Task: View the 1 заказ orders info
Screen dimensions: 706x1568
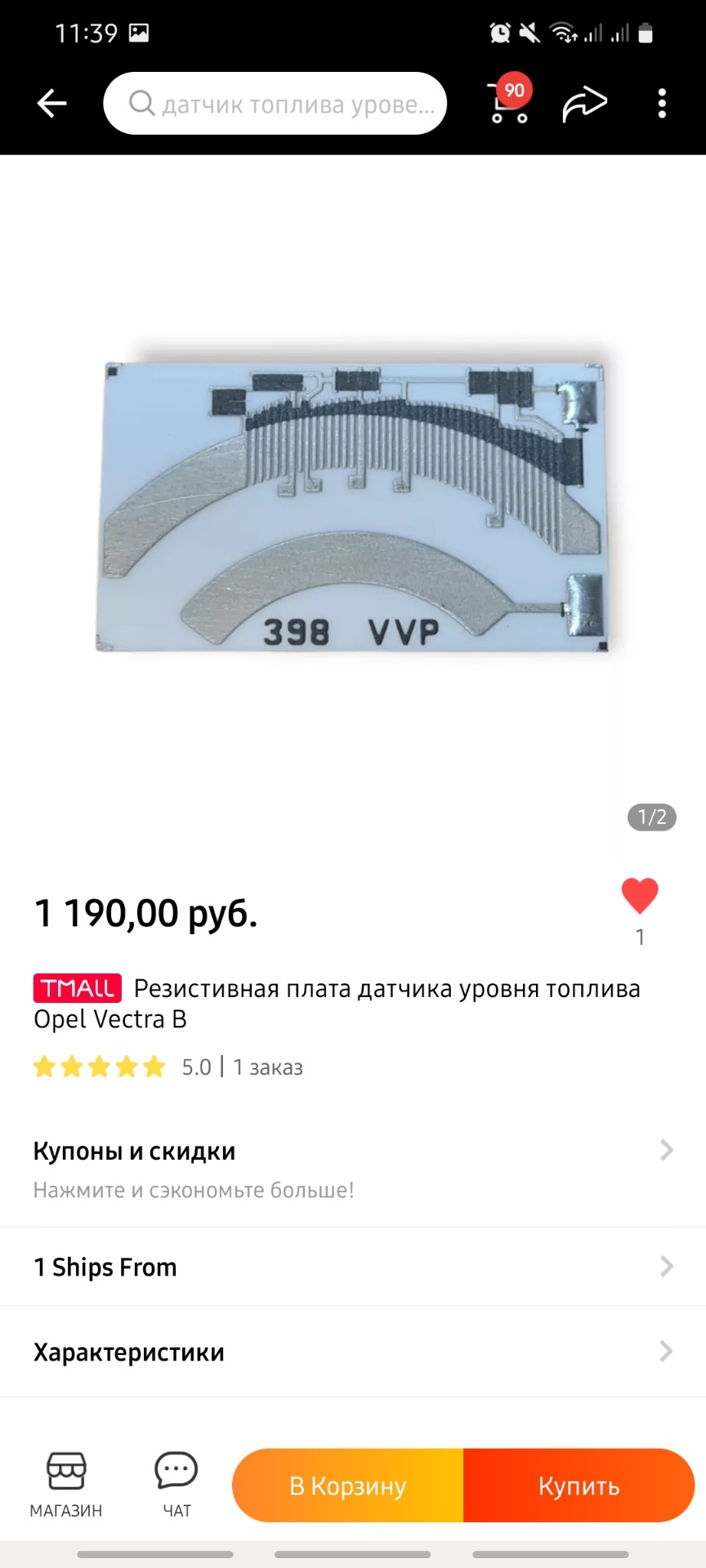Action: point(268,1067)
